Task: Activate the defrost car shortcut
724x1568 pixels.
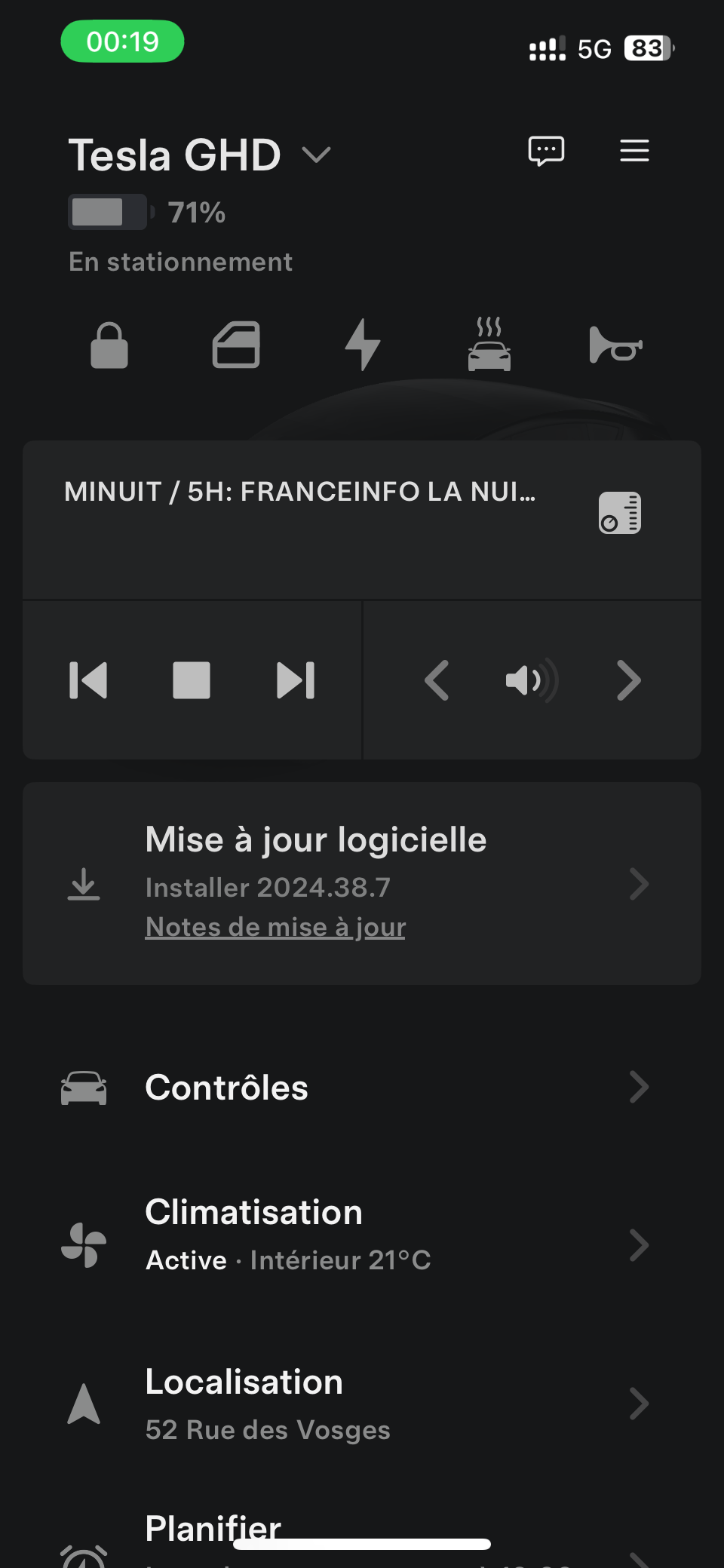Action: coord(489,345)
